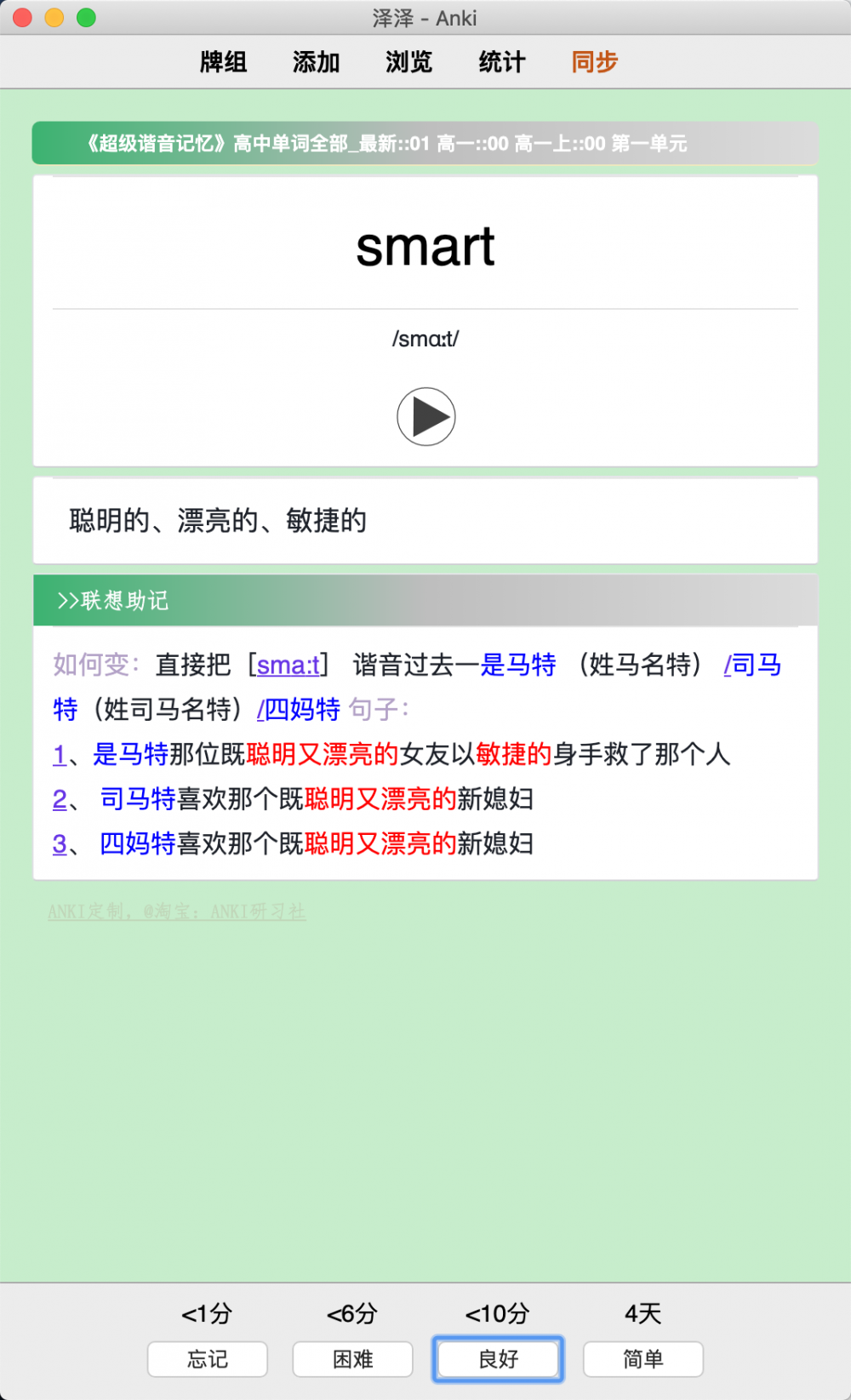This screenshot has height=1400, width=851.
Task: Close the Anki window
Action: click(x=23, y=17)
